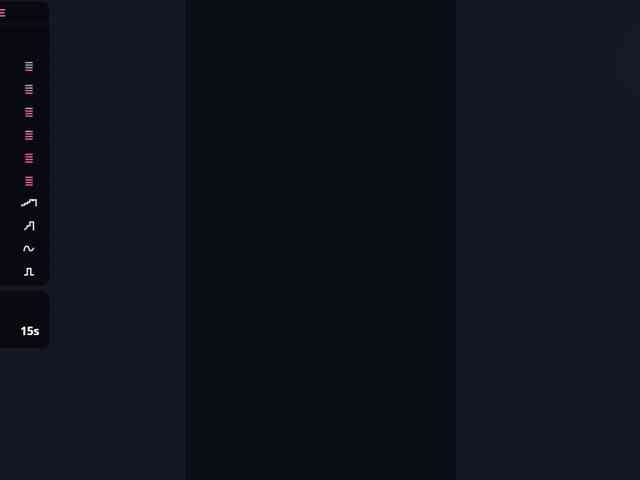Image resolution: width=640 pixels, height=480 pixels.
Task: Select the sine wave icon
Action: (x=29, y=249)
